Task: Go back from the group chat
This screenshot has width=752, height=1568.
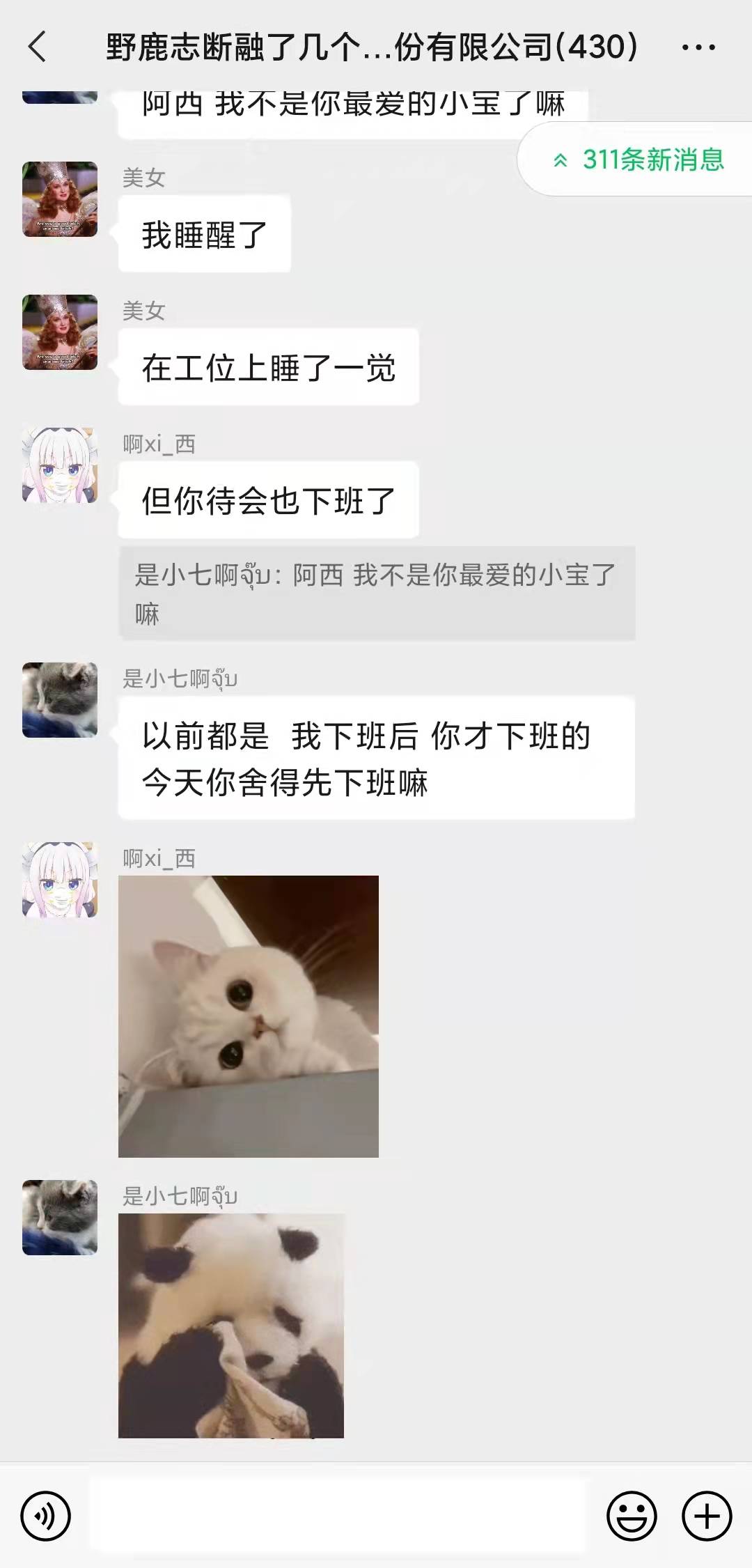Action: click(x=38, y=47)
